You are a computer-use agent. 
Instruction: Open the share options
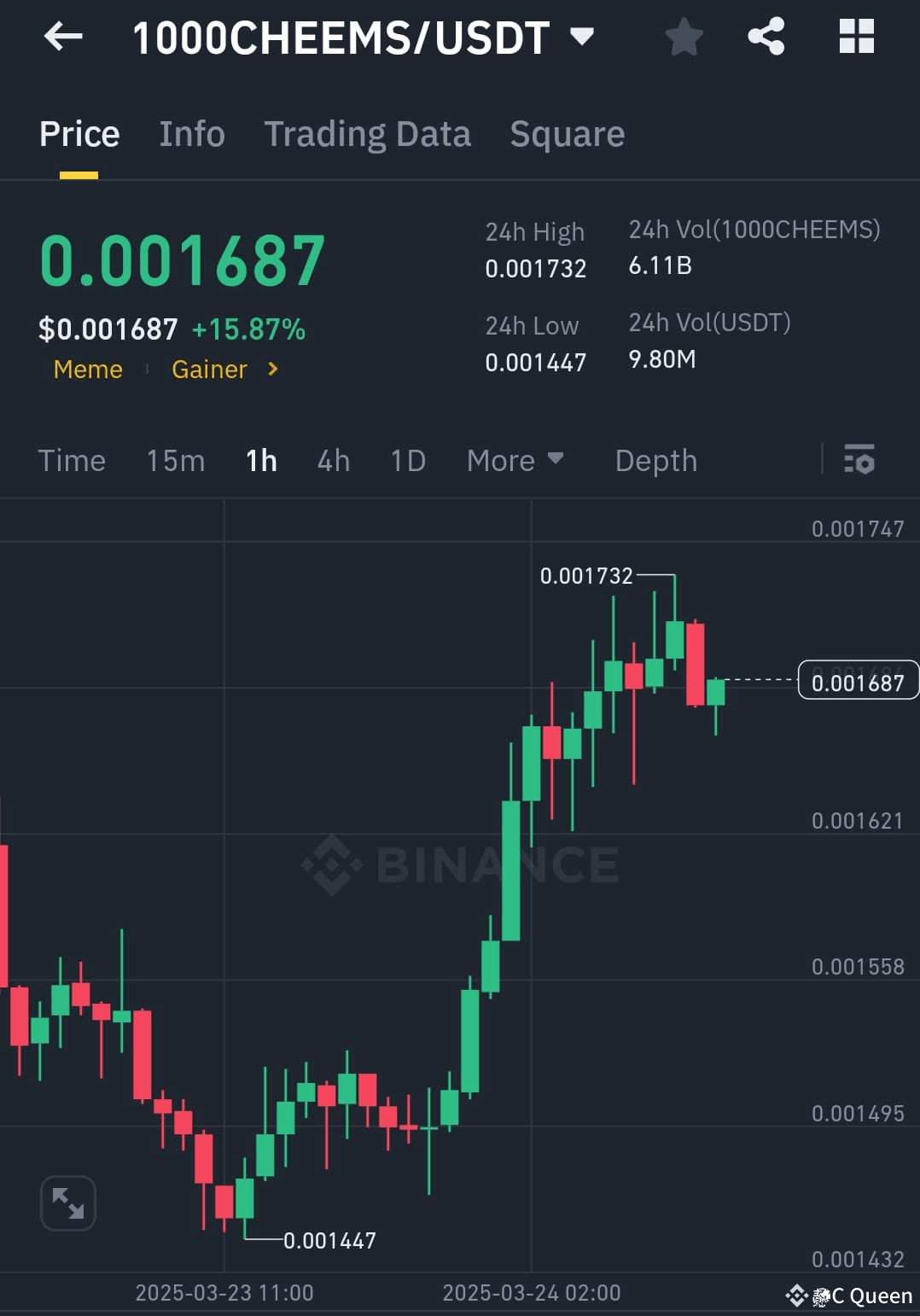pyautogui.click(x=766, y=37)
